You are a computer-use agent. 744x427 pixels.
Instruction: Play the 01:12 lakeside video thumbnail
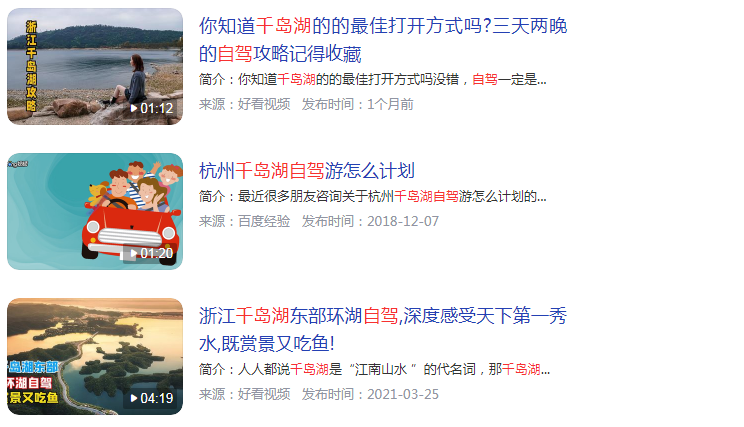[95, 66]
